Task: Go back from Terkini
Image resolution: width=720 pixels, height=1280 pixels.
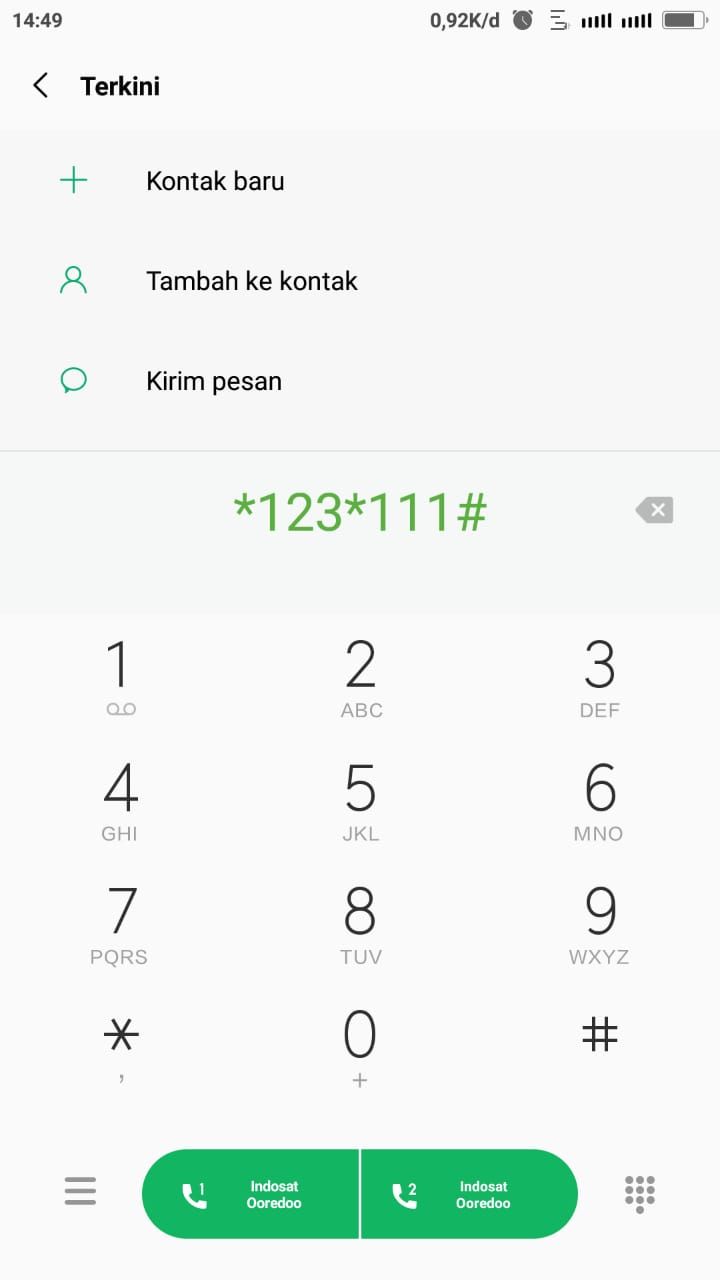Action: coord(40,86)
